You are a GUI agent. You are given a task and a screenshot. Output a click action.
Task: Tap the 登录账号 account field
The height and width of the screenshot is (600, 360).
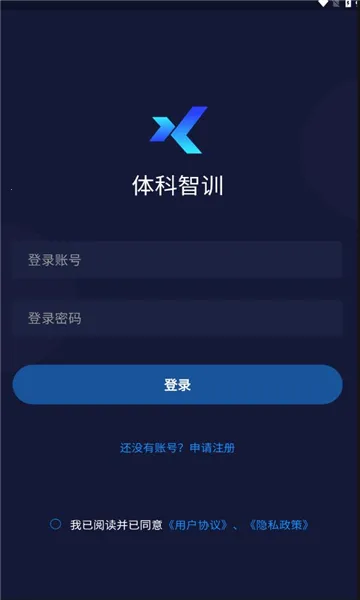tap(177, 260)
